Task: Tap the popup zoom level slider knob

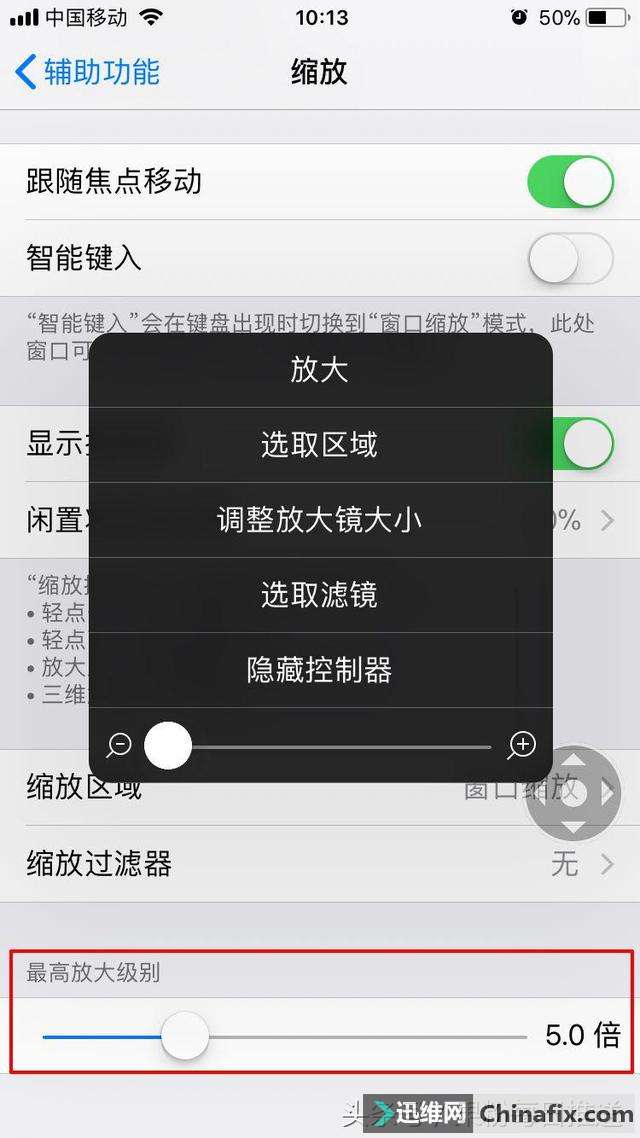Action: pos(168,745)
